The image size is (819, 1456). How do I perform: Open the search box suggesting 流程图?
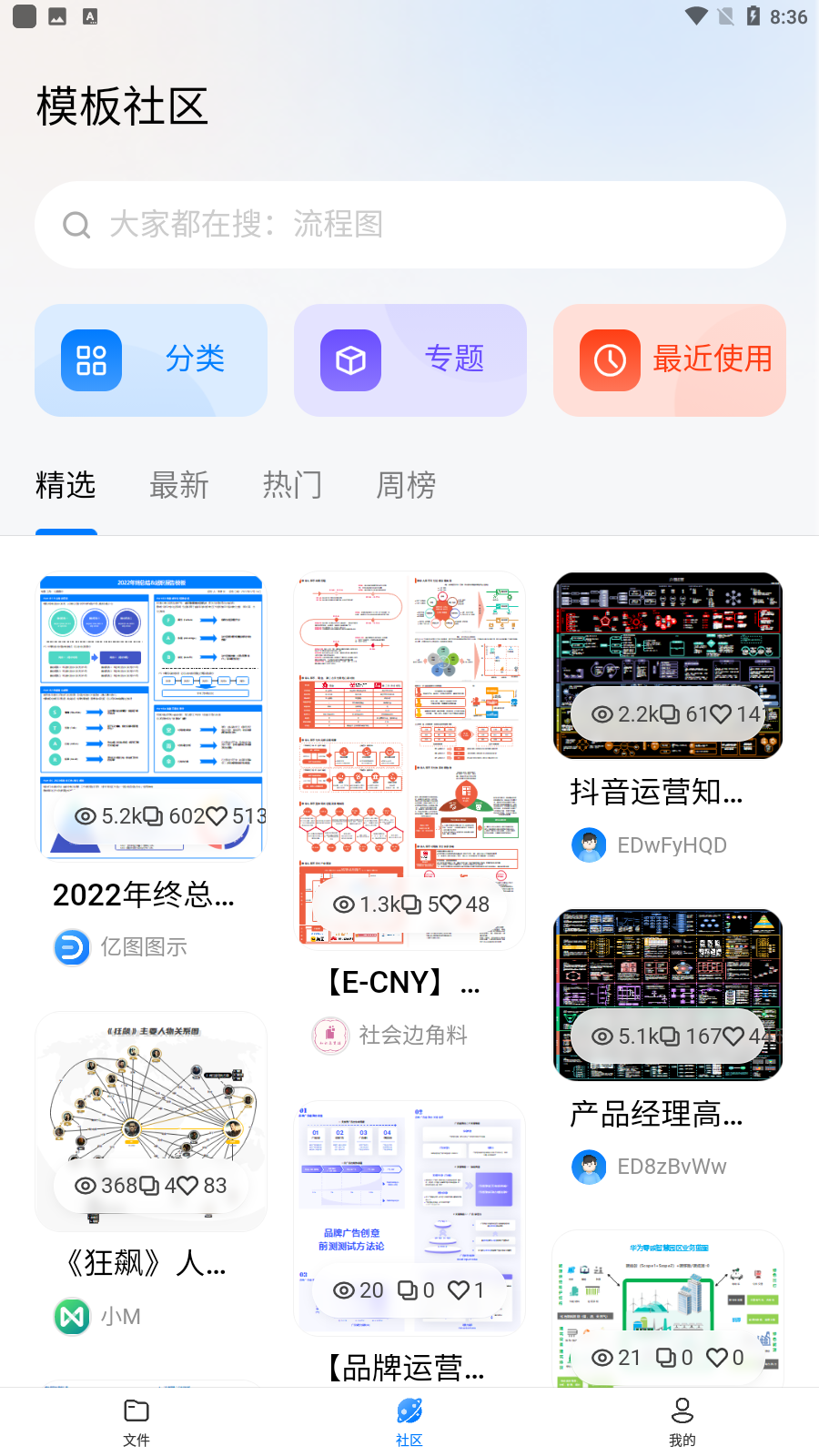point(409,225)
